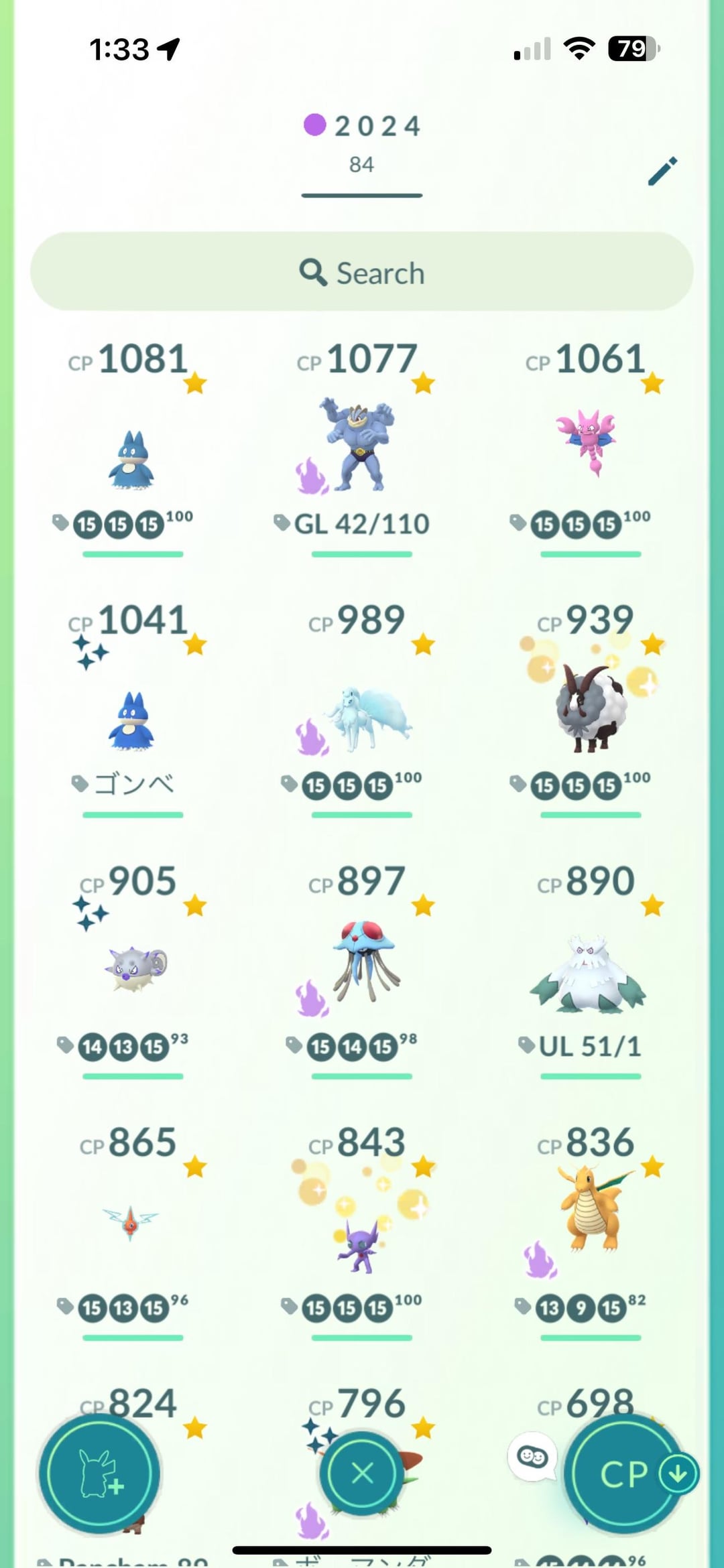Open the CP 1081 Munchlax
This screenshot has height=1568, width=724.
point(132,459)
